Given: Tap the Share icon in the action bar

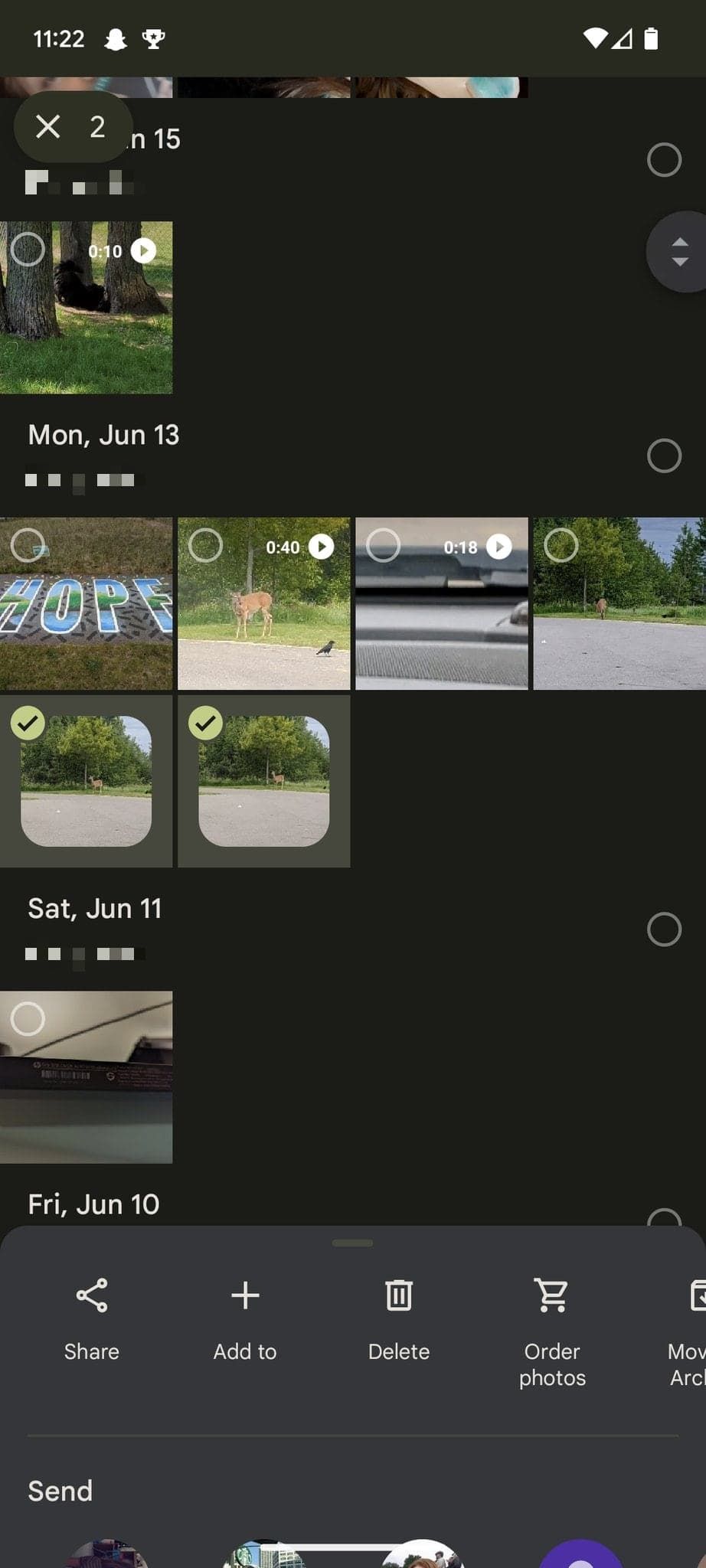Looking at the screenshot, I should tap(91, 1295).
